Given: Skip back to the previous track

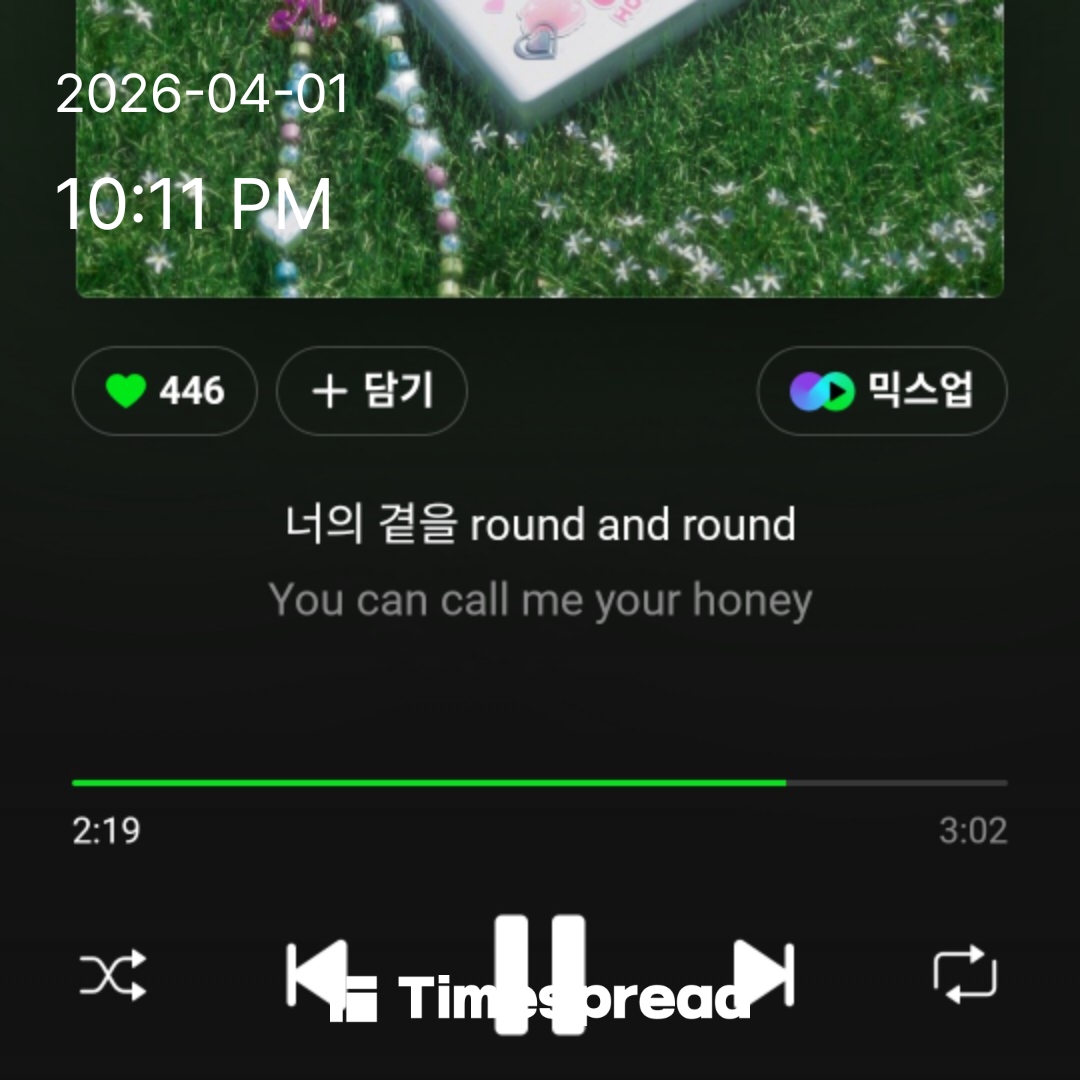Looking at the screenshot, I should click(316, 973).
